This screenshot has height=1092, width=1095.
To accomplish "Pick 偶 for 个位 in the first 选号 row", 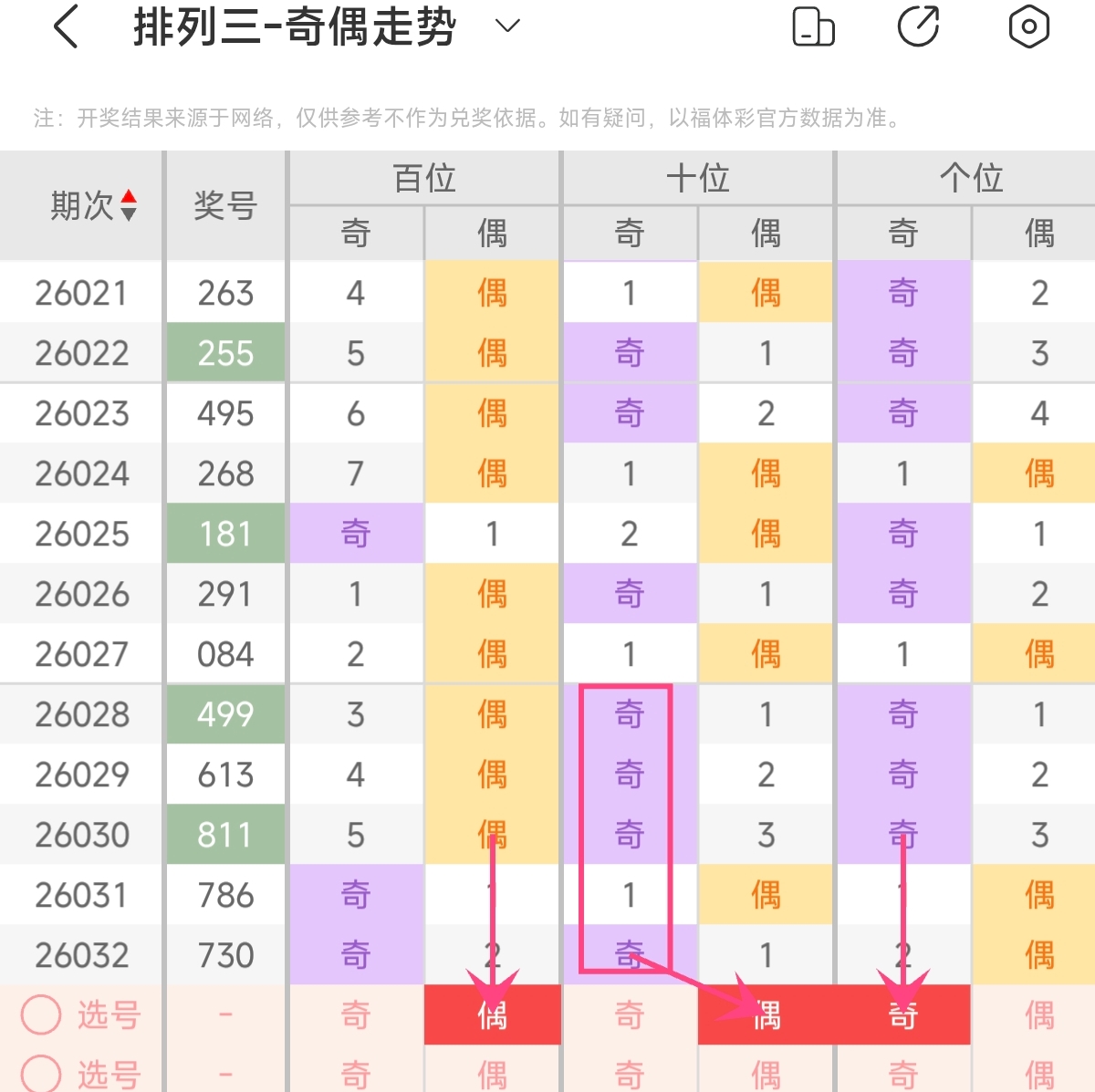I will tap(1038, 1014).
